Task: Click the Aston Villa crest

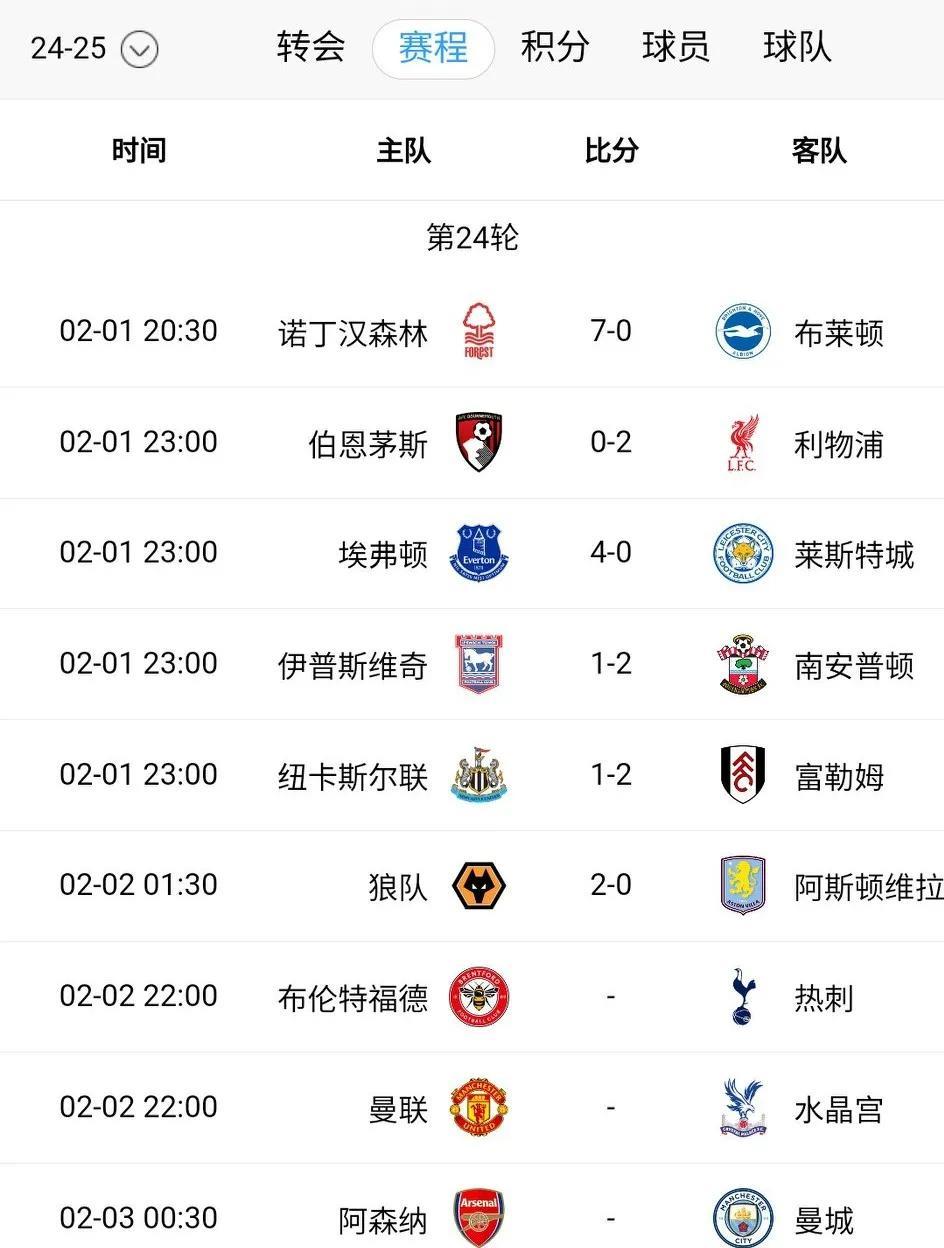Action: coord(742,884)
